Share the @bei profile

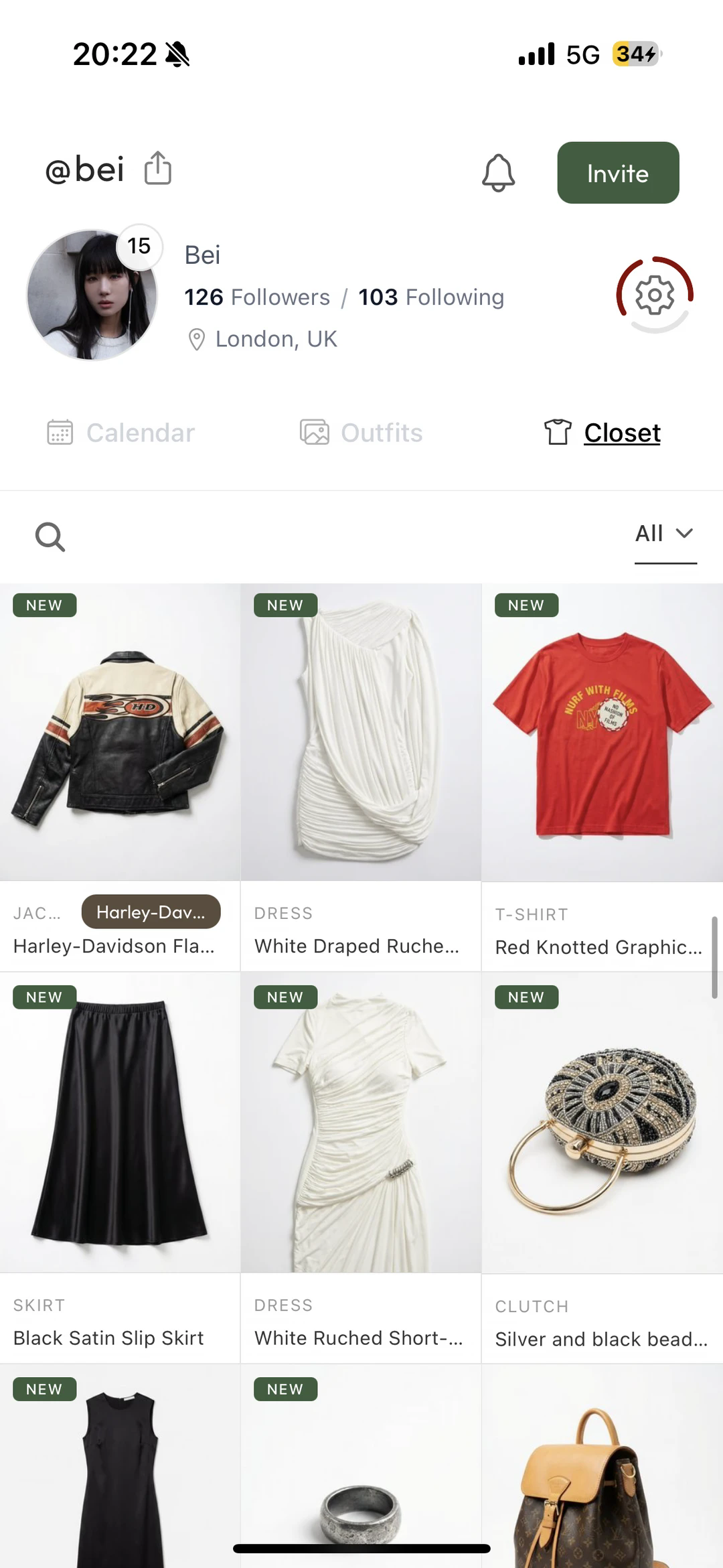pyautogui.click(x=158, y=168)
